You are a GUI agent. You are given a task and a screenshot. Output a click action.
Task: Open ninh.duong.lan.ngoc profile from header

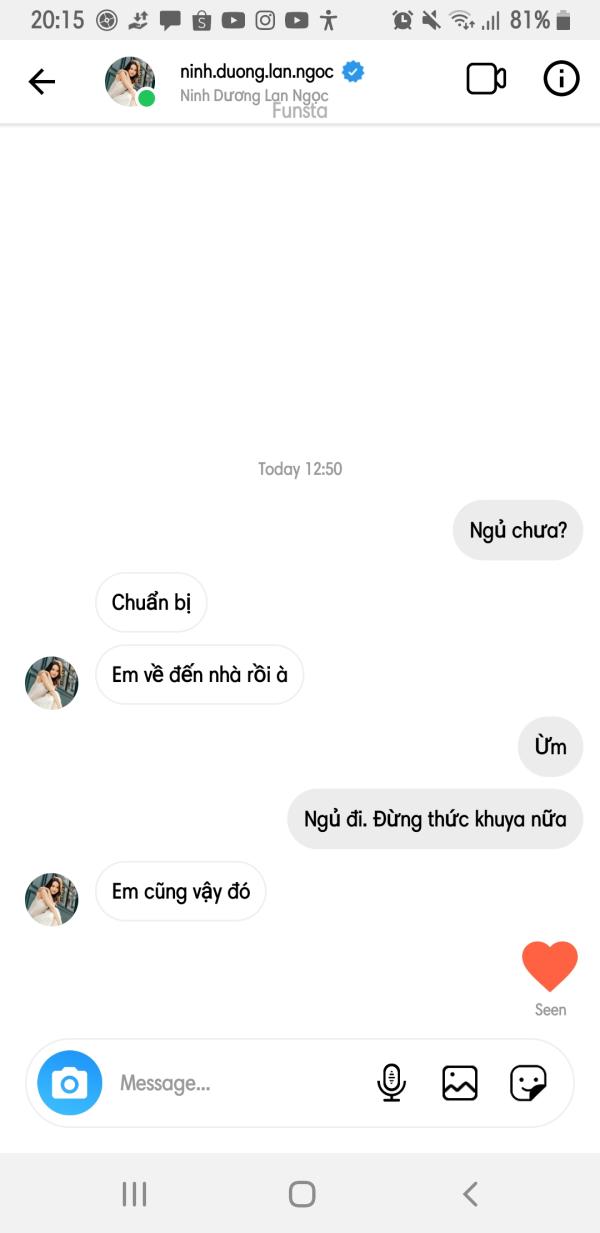tap(256, 73)
